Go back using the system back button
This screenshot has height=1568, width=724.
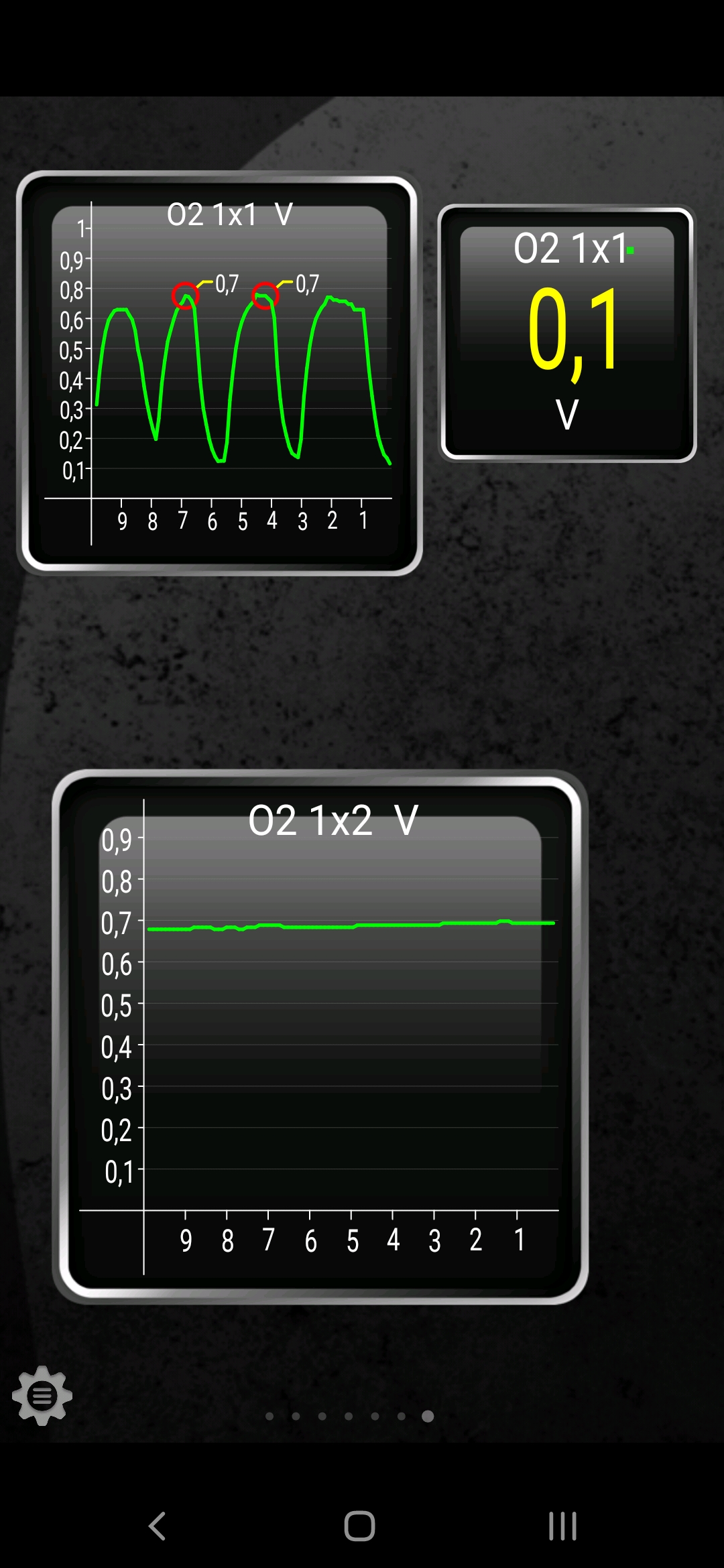(x=158, y=1526)
